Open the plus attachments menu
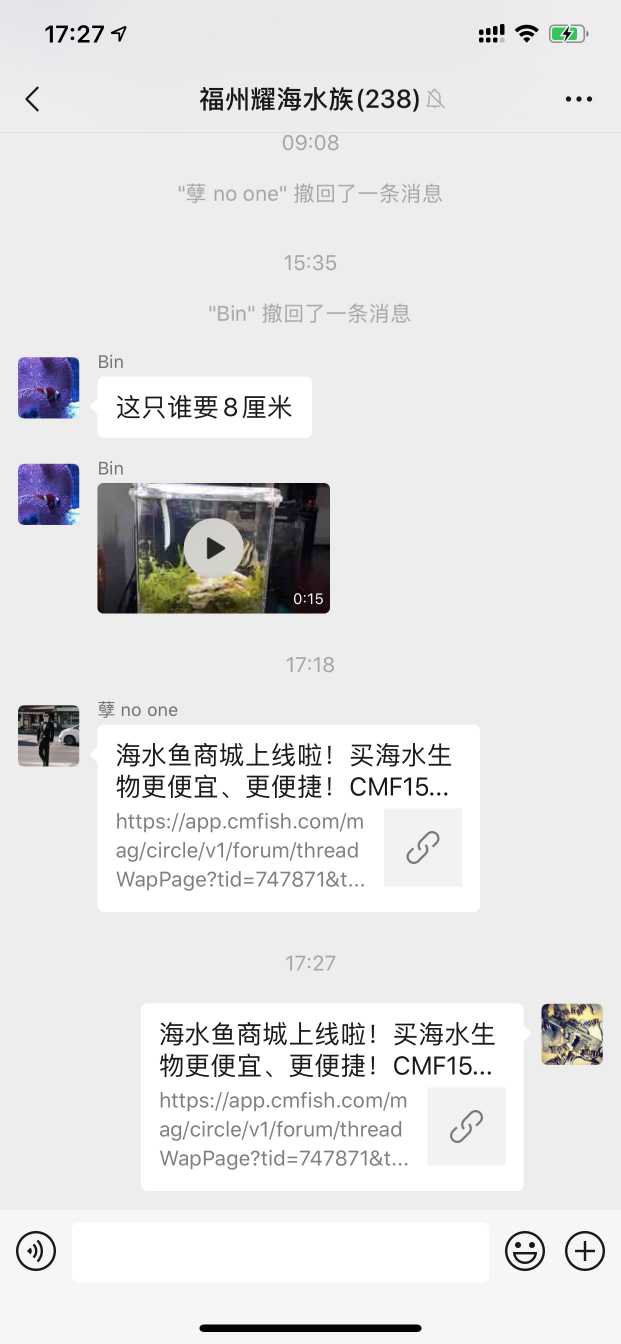Screen dimensions: 621x1344 pos(585,1251)
